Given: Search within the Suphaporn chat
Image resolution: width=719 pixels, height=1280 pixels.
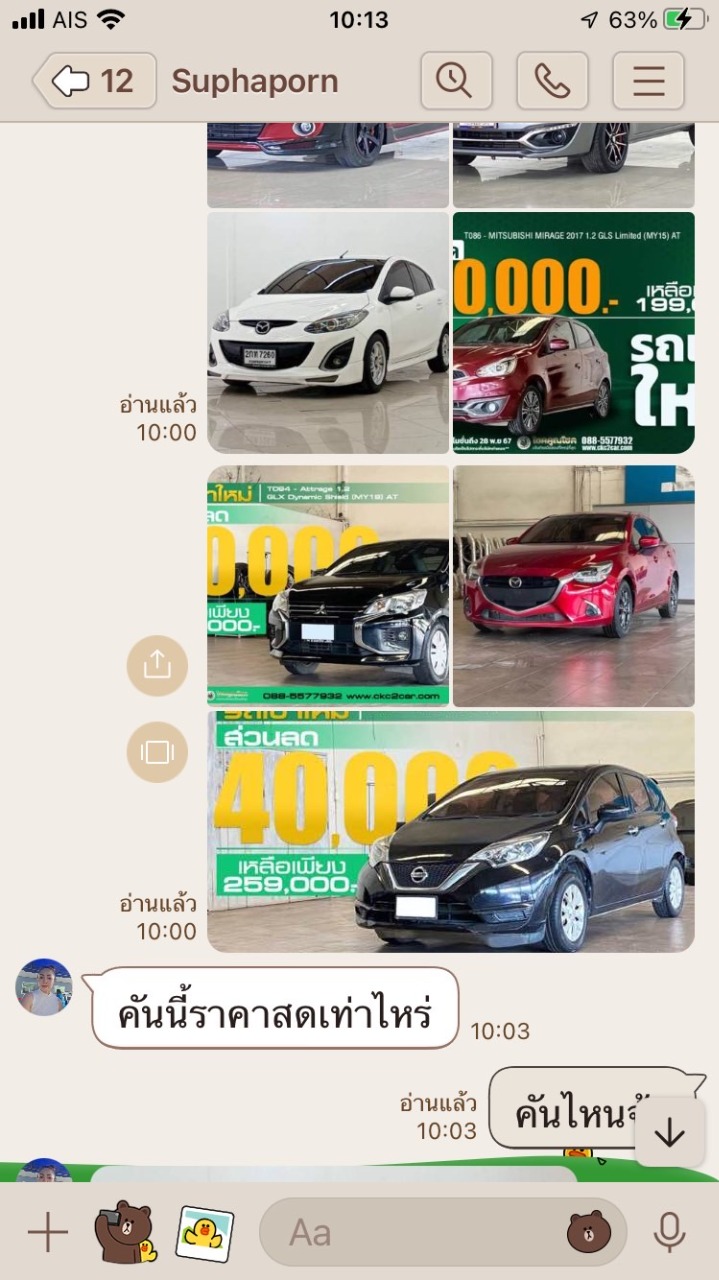Looking at the screenshot, I should 456,81.
